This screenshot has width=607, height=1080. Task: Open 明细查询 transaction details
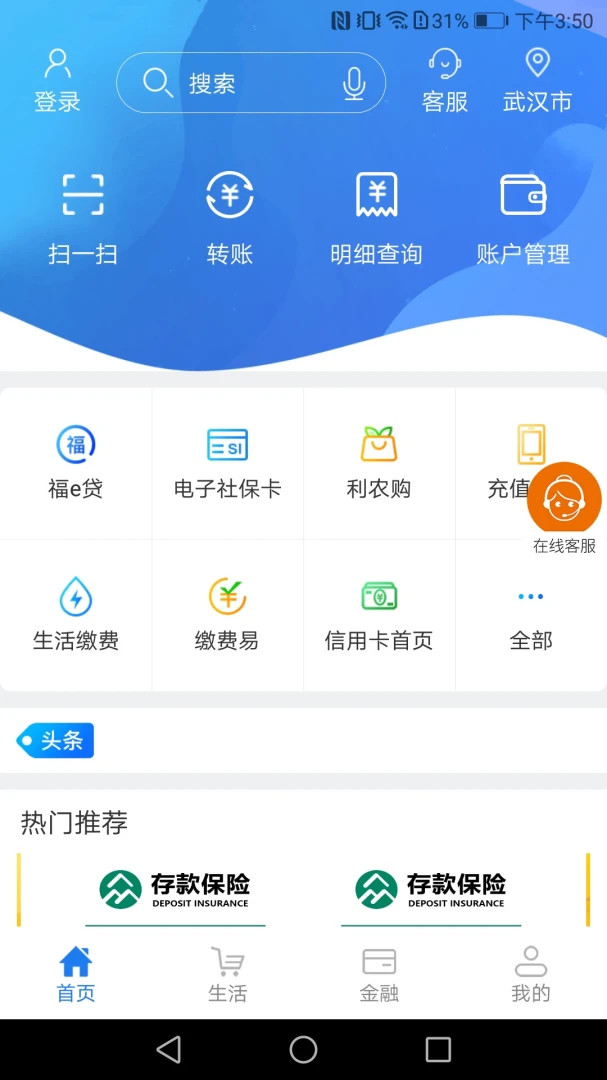pyautogui.click(x=376, y=218)
